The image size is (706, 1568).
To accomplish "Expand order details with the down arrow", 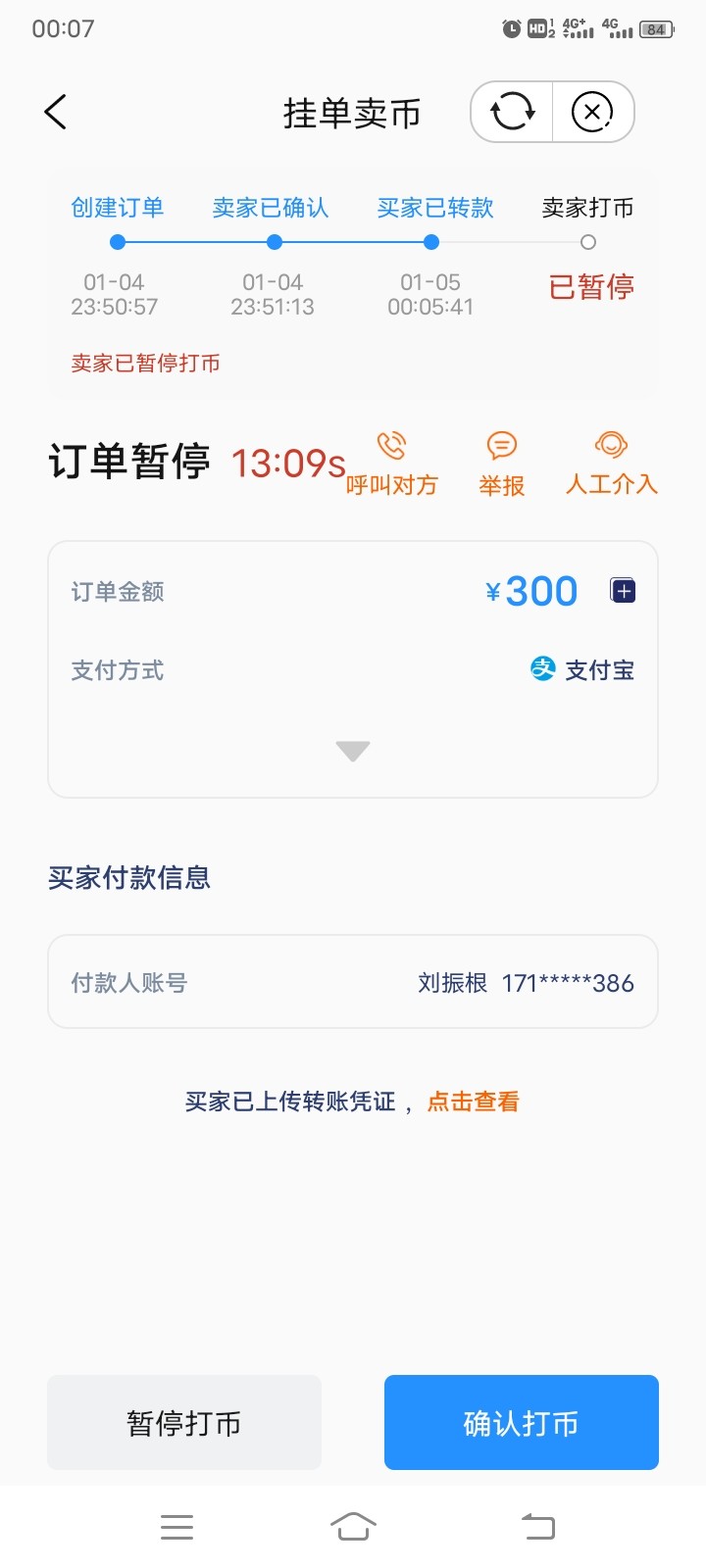I will point(353,752).
